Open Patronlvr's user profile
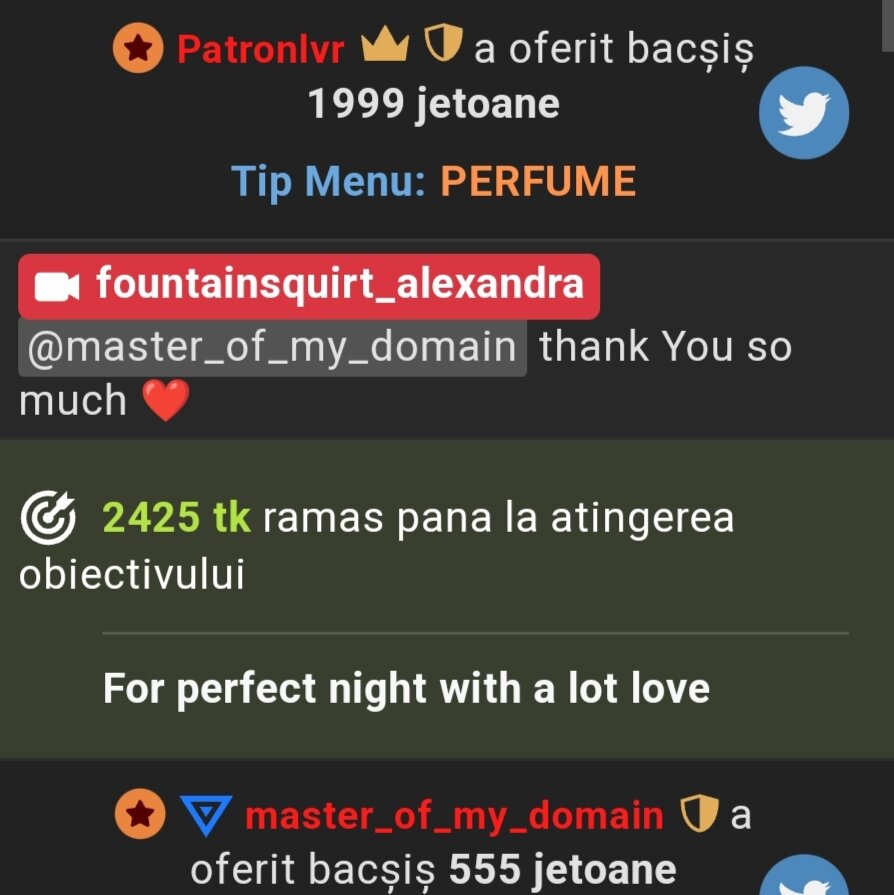The height and width of the screenshot is (895, 894). click(260, 50)
